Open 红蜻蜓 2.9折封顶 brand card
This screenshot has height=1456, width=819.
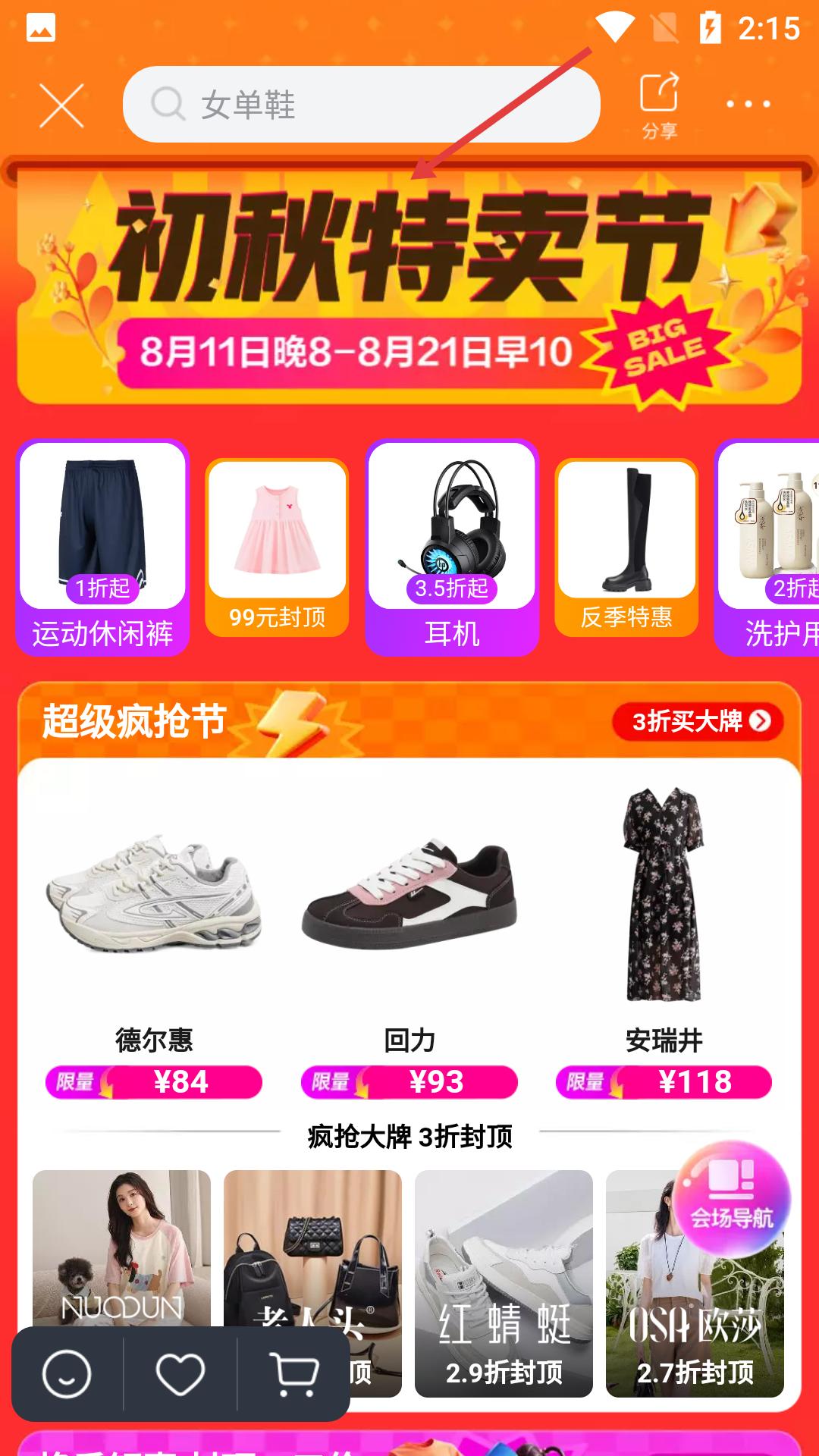(504, 1283)
